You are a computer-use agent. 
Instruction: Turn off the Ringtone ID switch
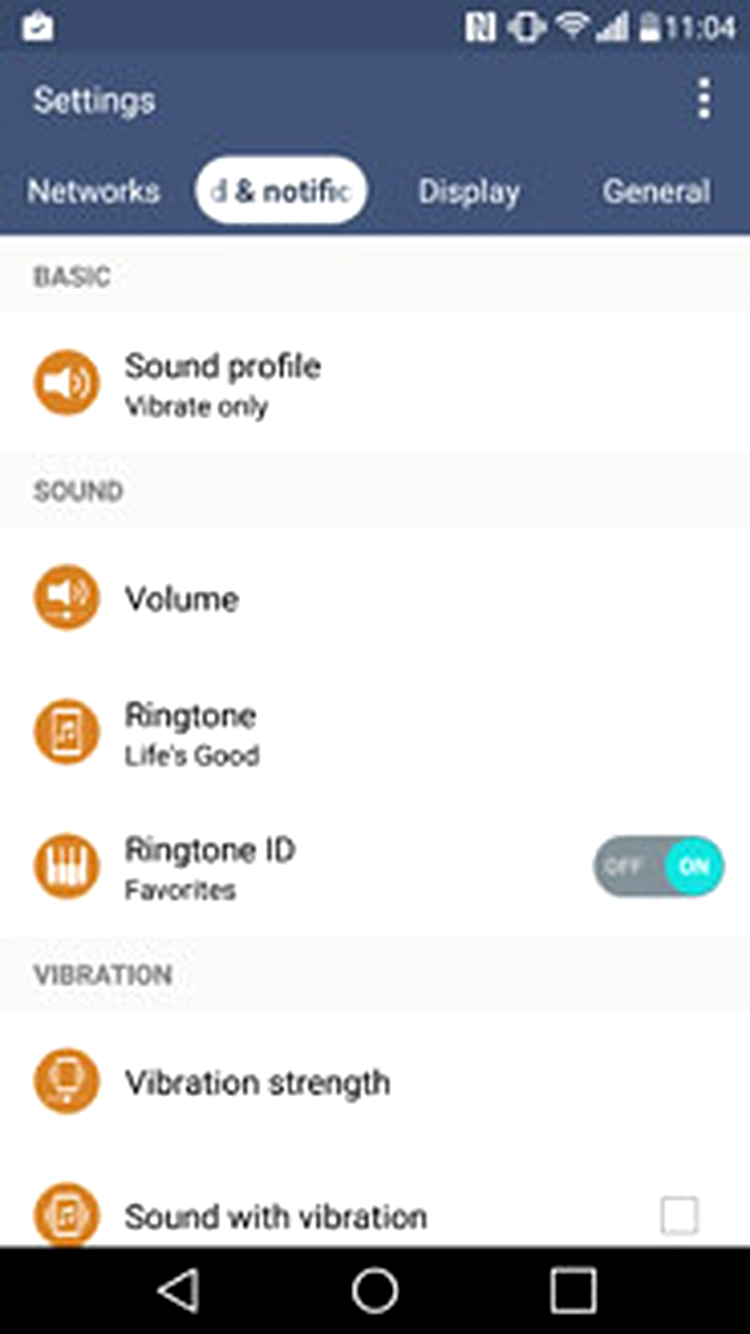[658, 866]
